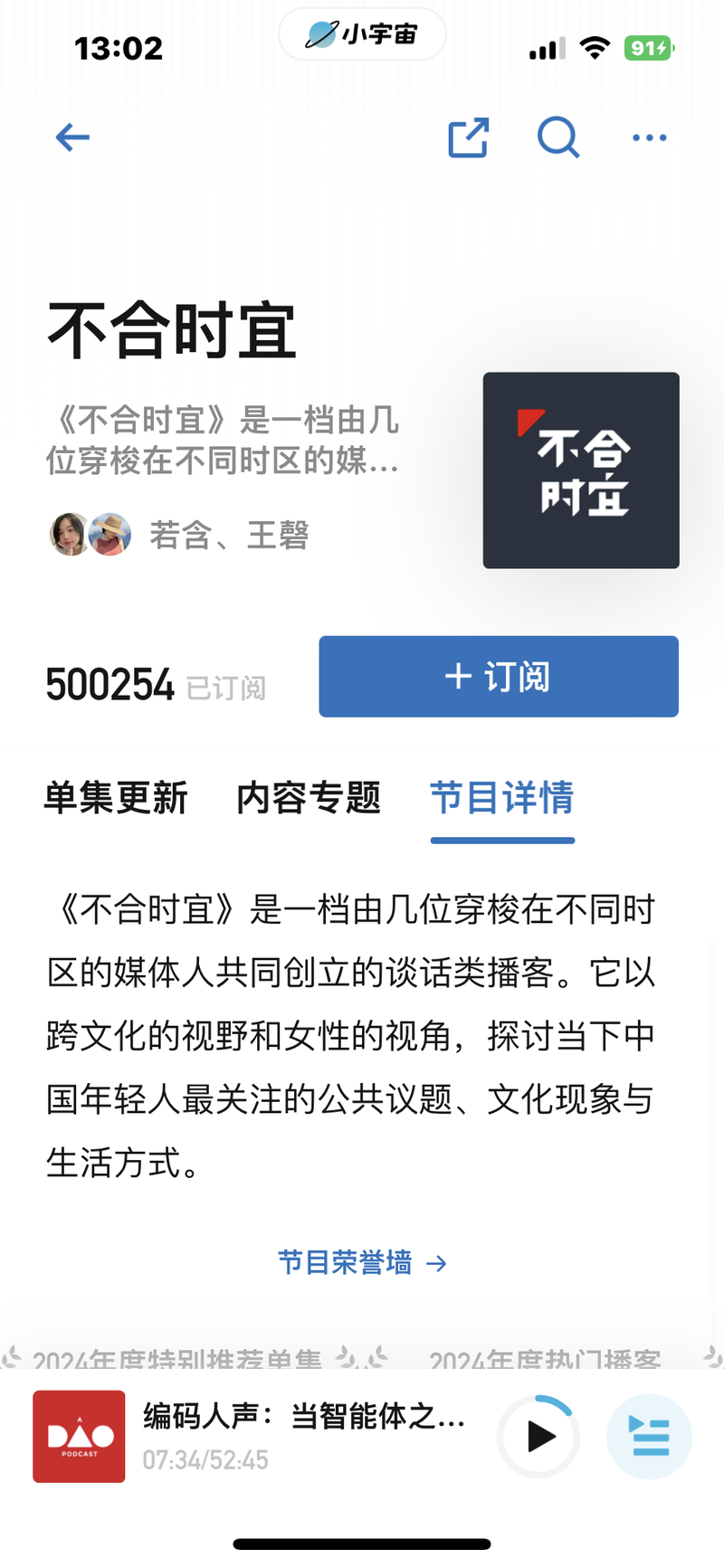Select the 节目详情 tab

click(x=502, y=798)
